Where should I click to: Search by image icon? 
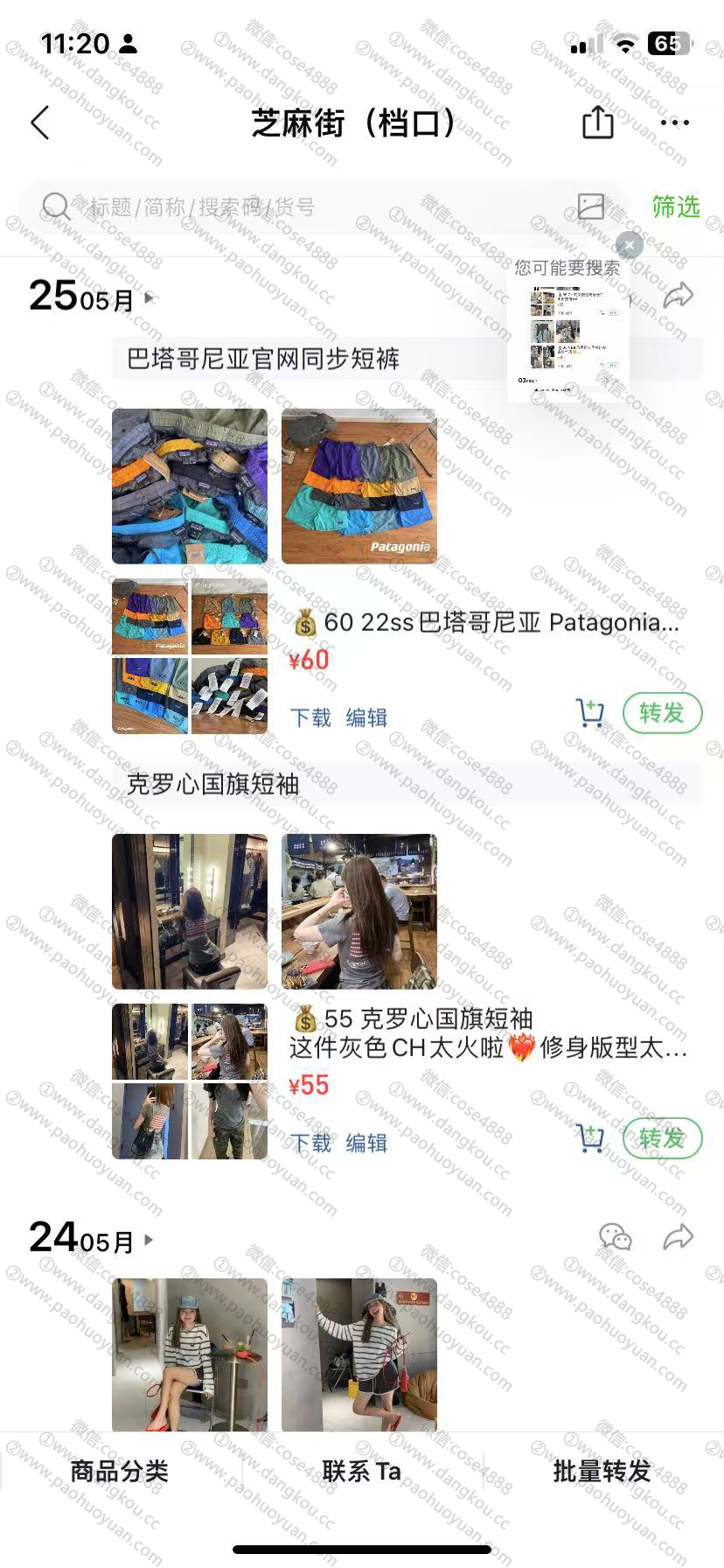click(591, 206)
